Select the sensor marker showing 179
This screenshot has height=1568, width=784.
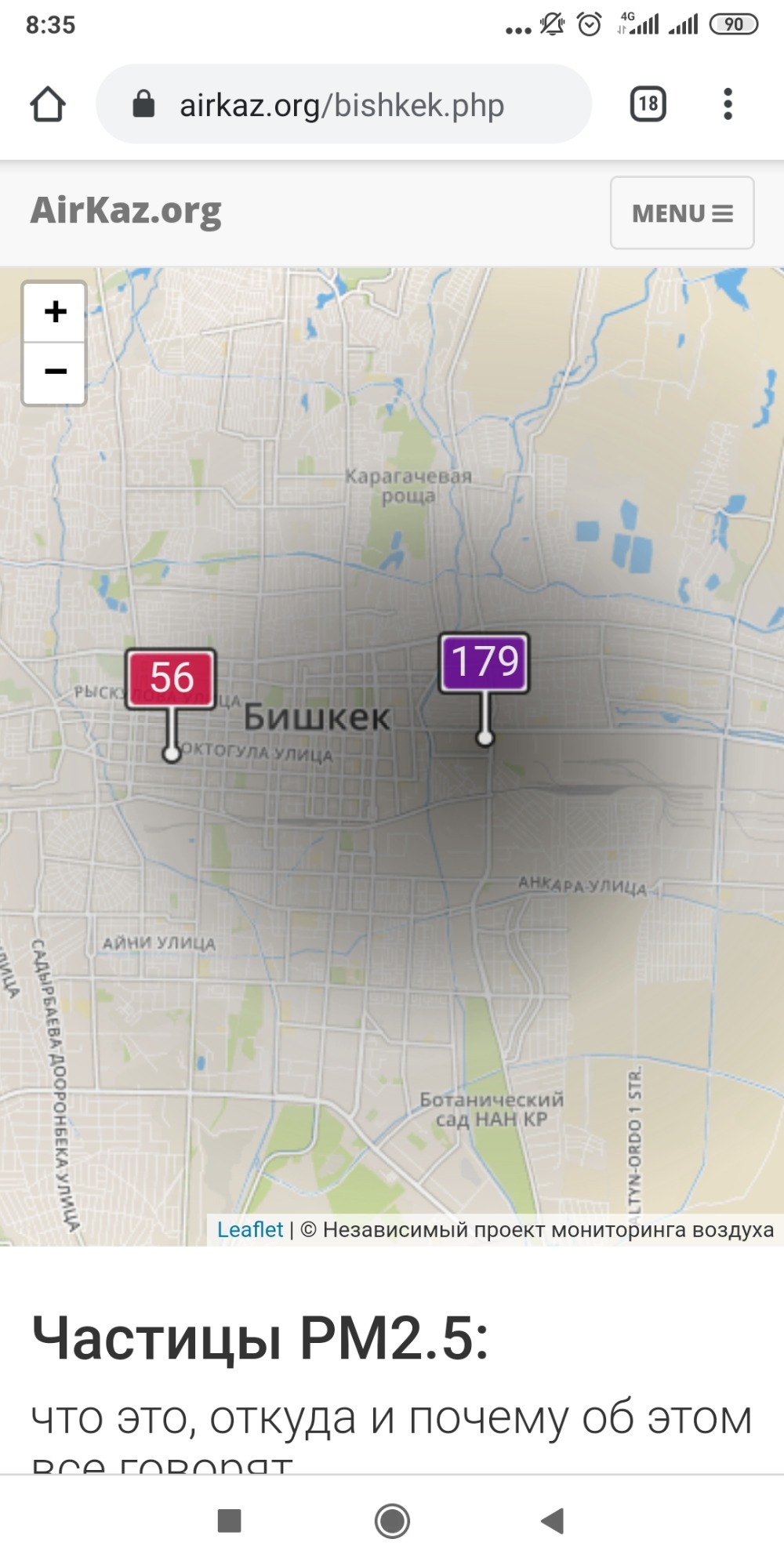pyautogui.click(x=485, y=662)
